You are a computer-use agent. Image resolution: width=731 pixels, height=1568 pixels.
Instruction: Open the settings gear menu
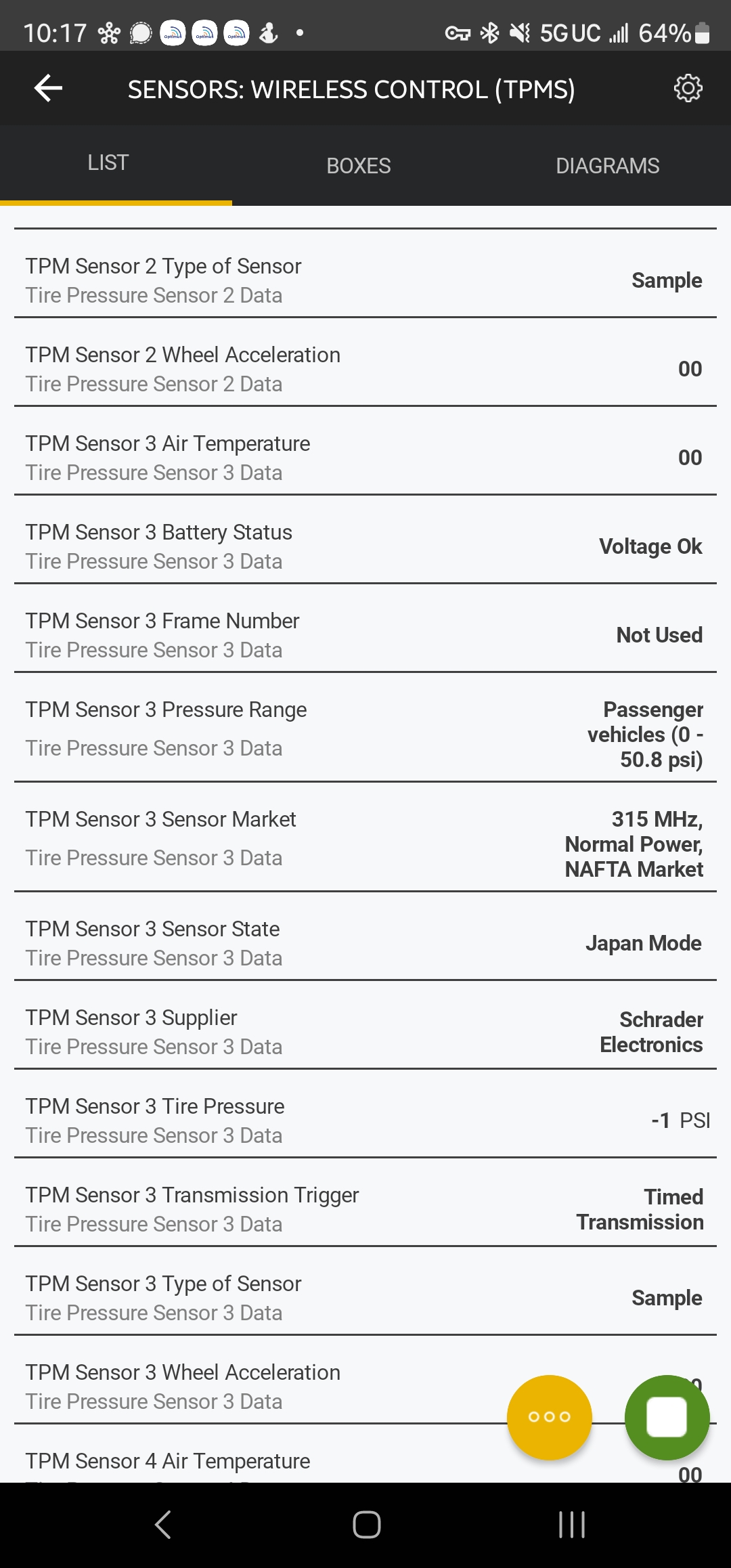(688, 87)
